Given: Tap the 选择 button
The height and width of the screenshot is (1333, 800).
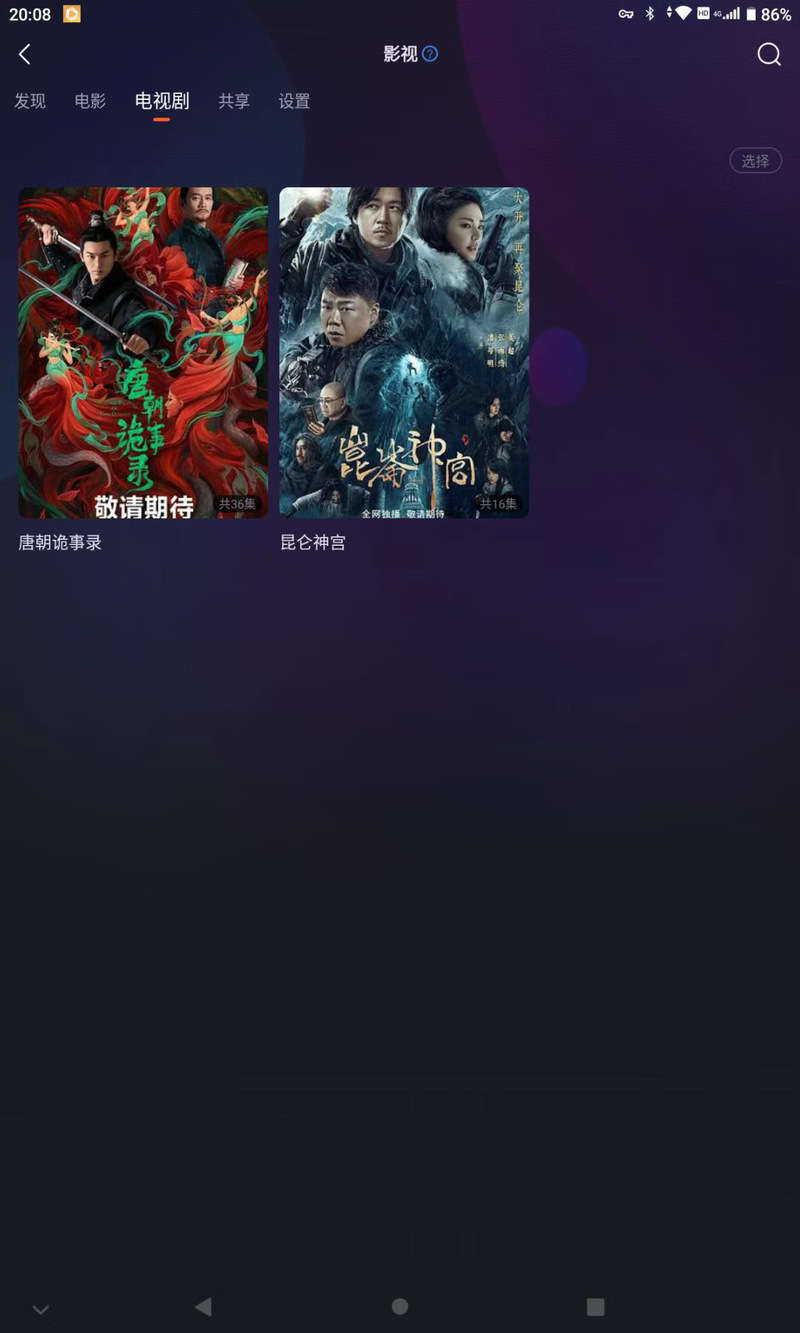Looking at the screenshot, I should (x=755, y=161).
